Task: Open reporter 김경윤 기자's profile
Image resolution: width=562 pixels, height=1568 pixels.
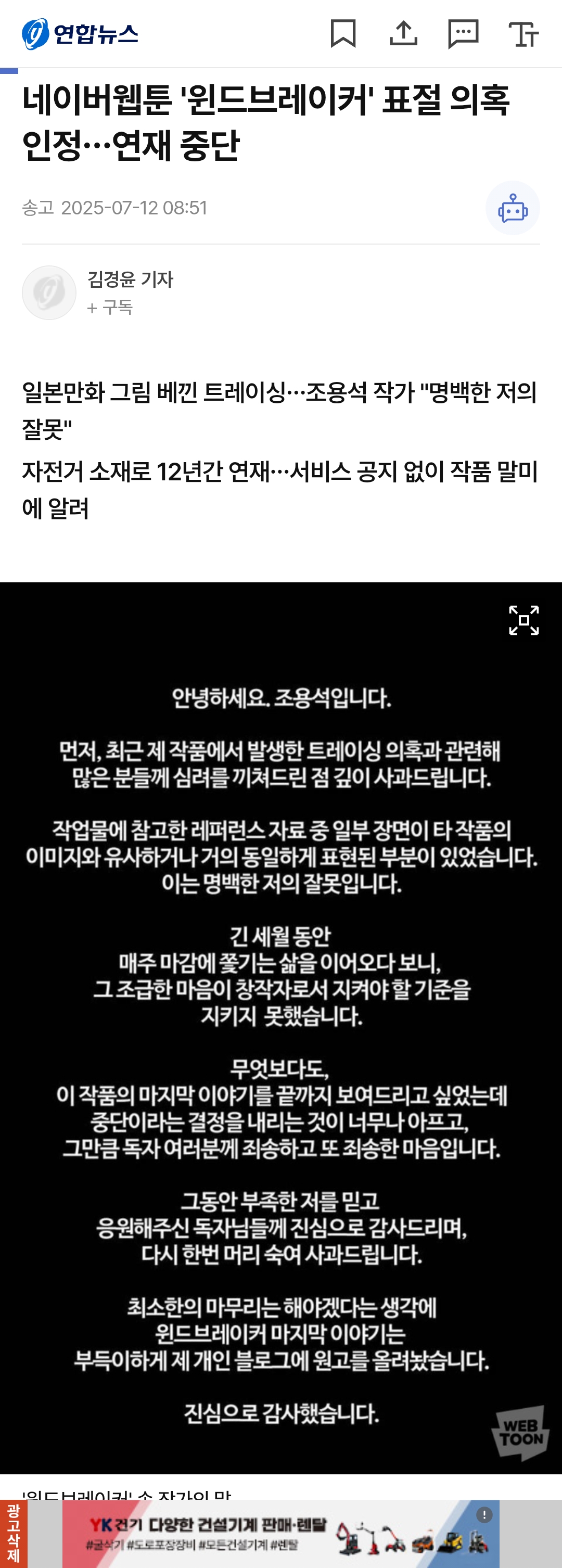Action: point(130,279)
